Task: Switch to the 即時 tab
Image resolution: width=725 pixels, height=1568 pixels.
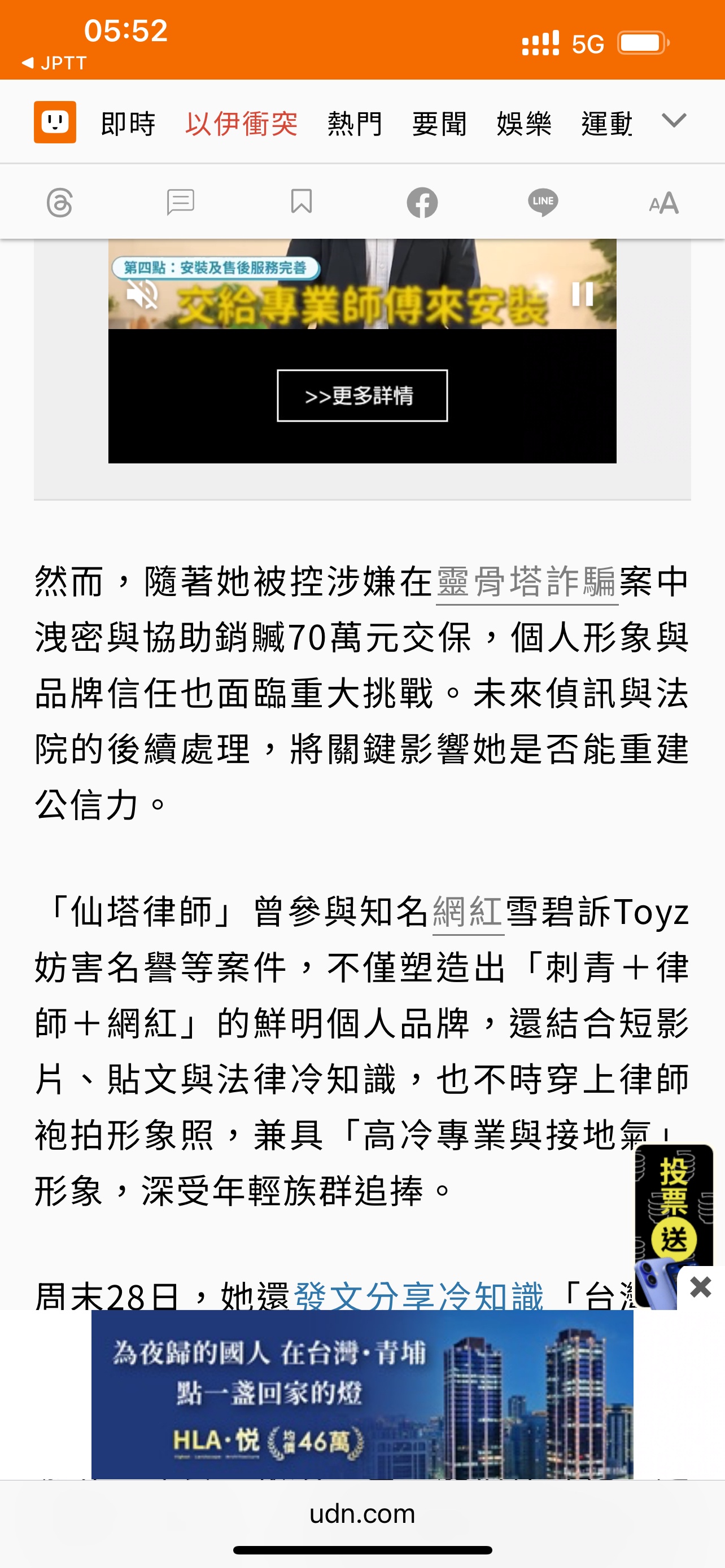Action: (128, 124)
